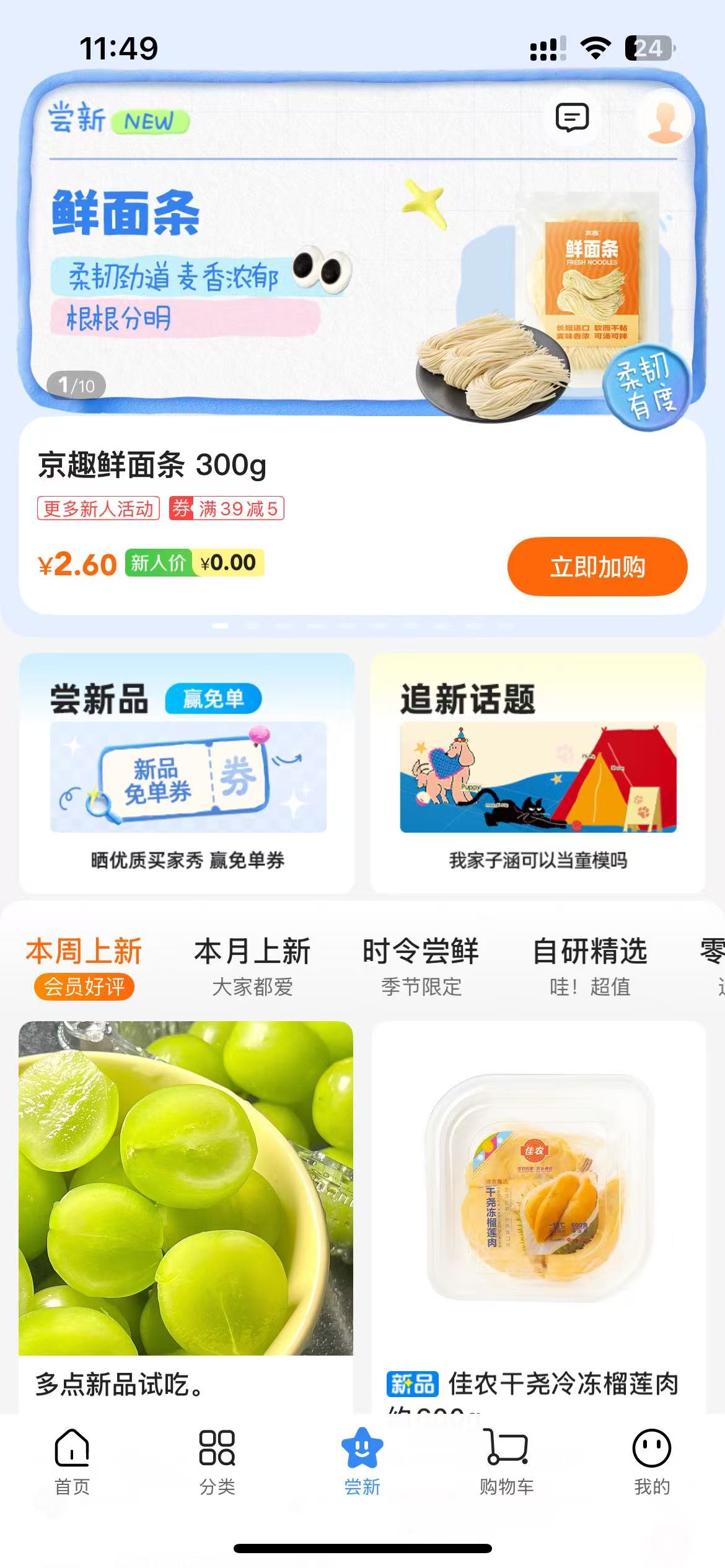Go to the 我的 tab
Image resolution: width=725 pixels, height=1568 pixels.
(652, 1460)
